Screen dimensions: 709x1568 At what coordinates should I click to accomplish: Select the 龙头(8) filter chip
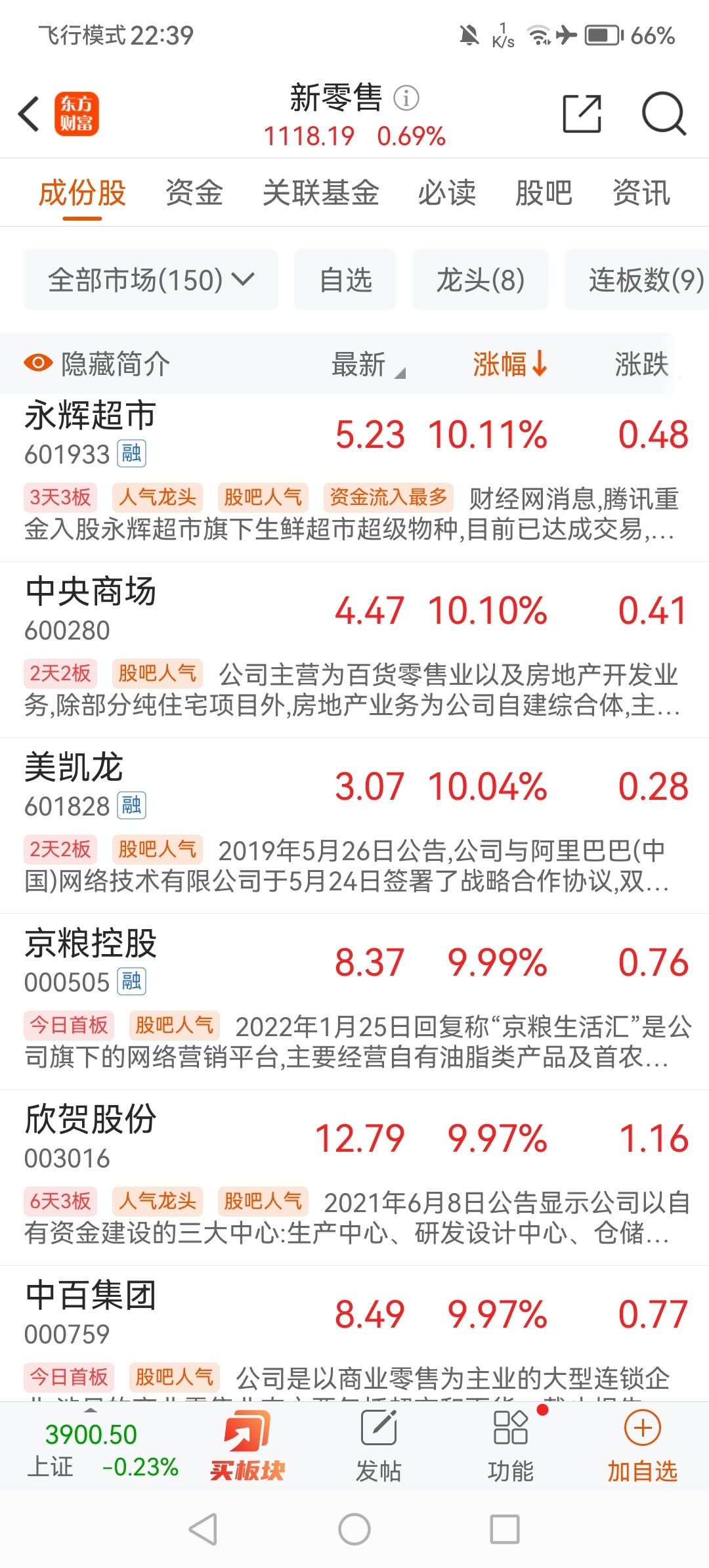481,280
